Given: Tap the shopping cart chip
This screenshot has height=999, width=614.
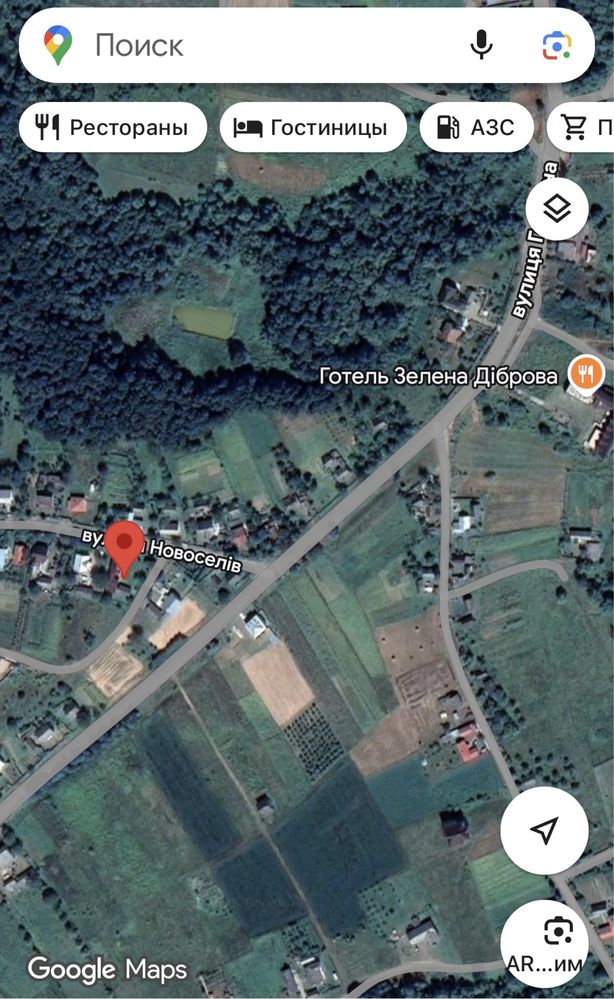Looking at the screenshot, I should click(581, 127).
